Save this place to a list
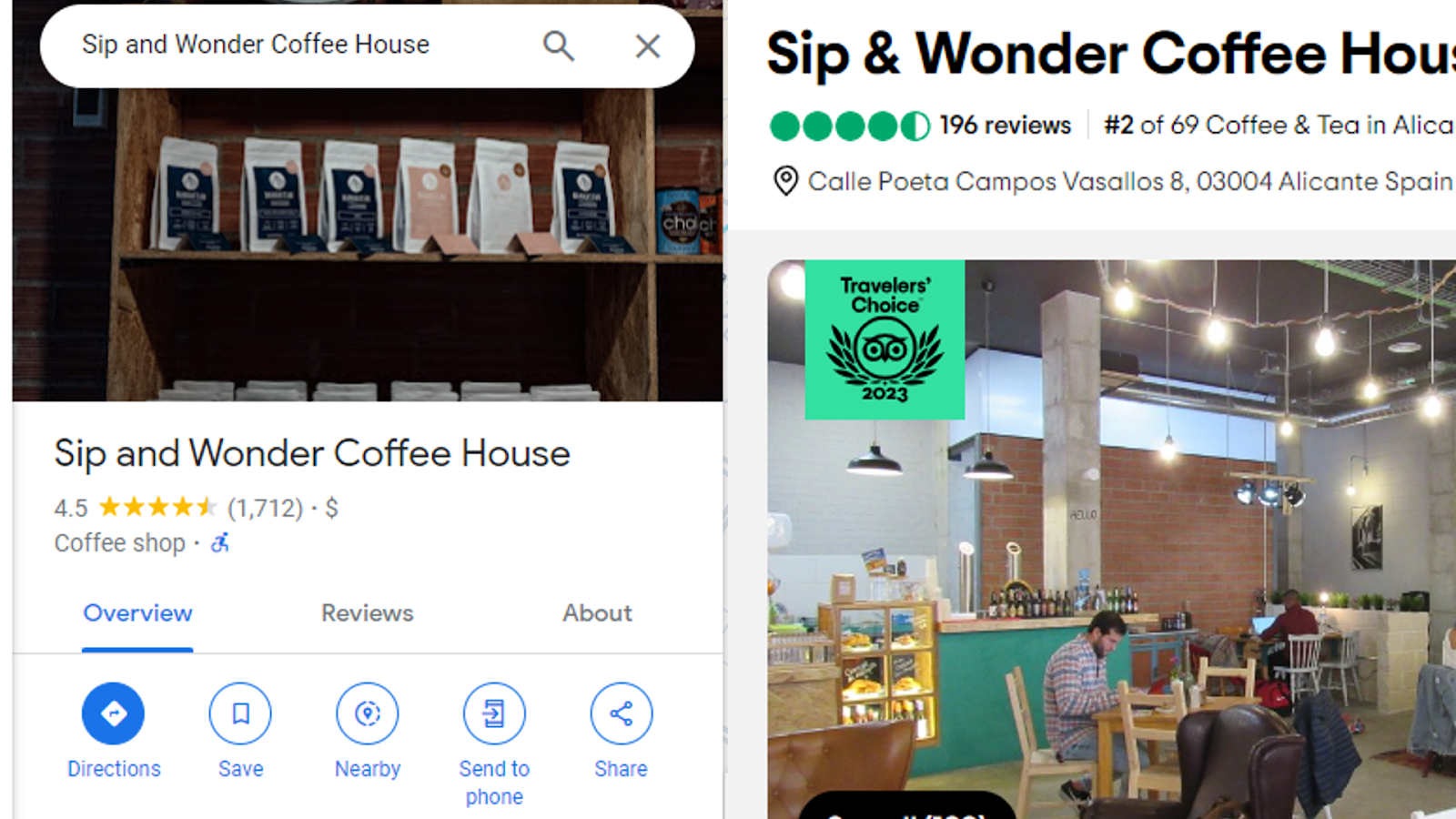Screen dimensions: 1456x819 point(240,714)
